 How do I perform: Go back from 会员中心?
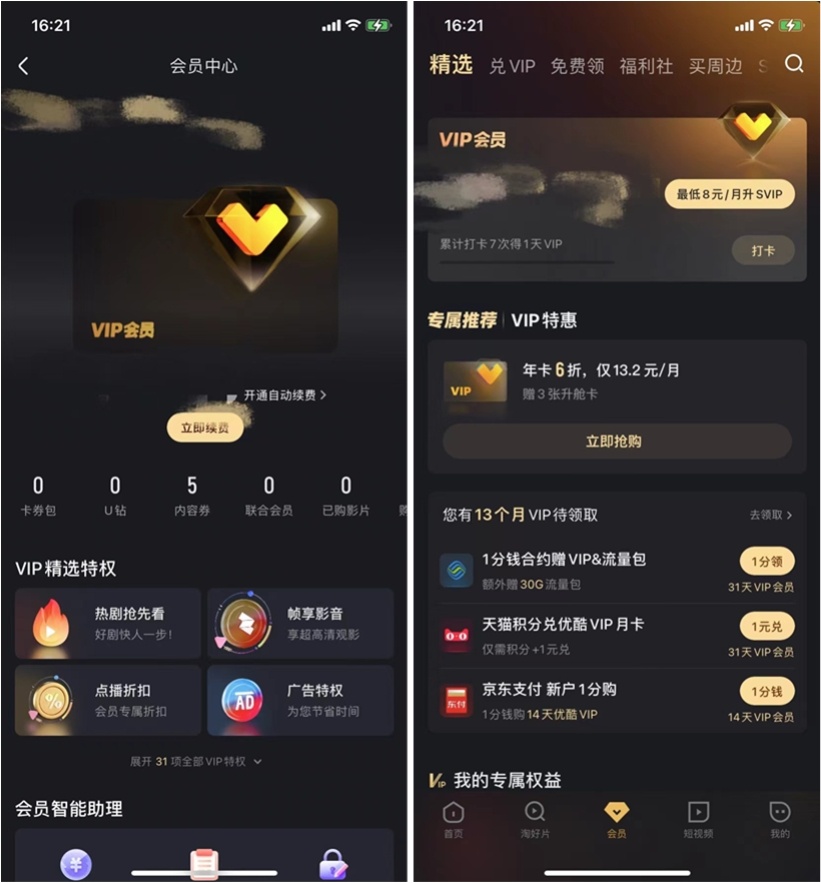pos(24,66)
